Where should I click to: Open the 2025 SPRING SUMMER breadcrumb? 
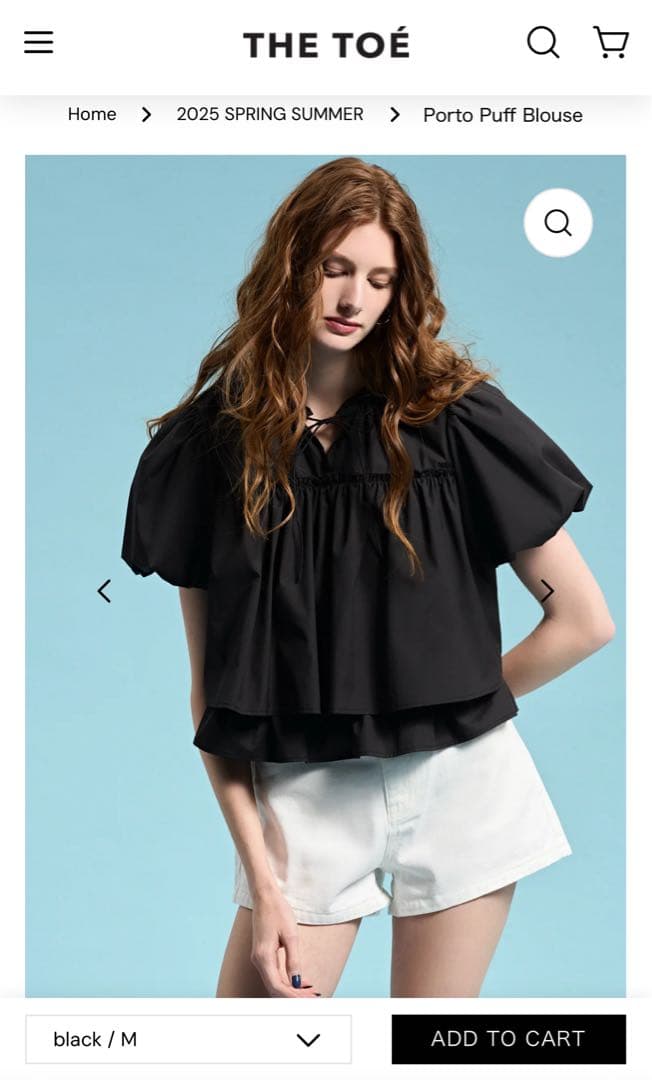tap(270, 114)
